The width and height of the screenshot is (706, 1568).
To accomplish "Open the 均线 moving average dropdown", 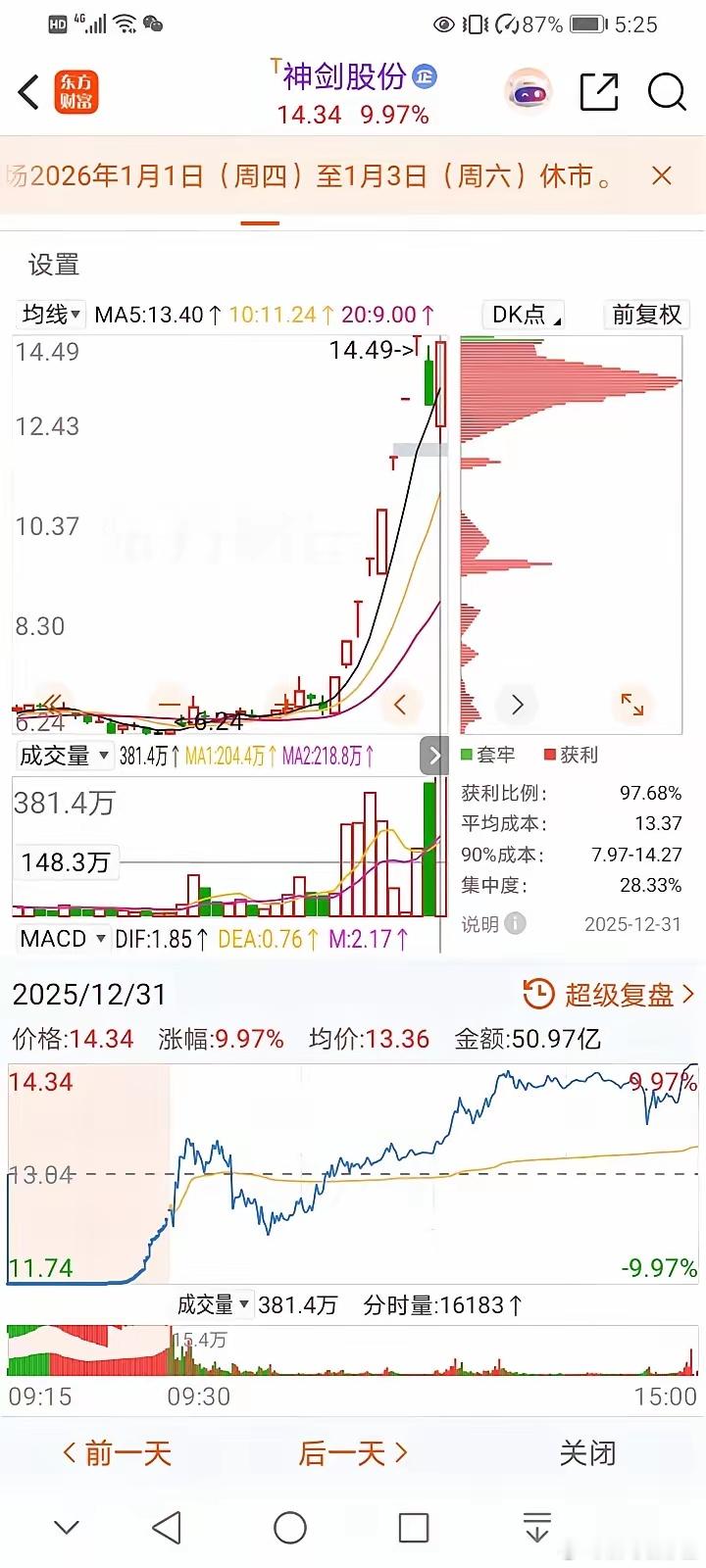I will (x=49, y=315).
